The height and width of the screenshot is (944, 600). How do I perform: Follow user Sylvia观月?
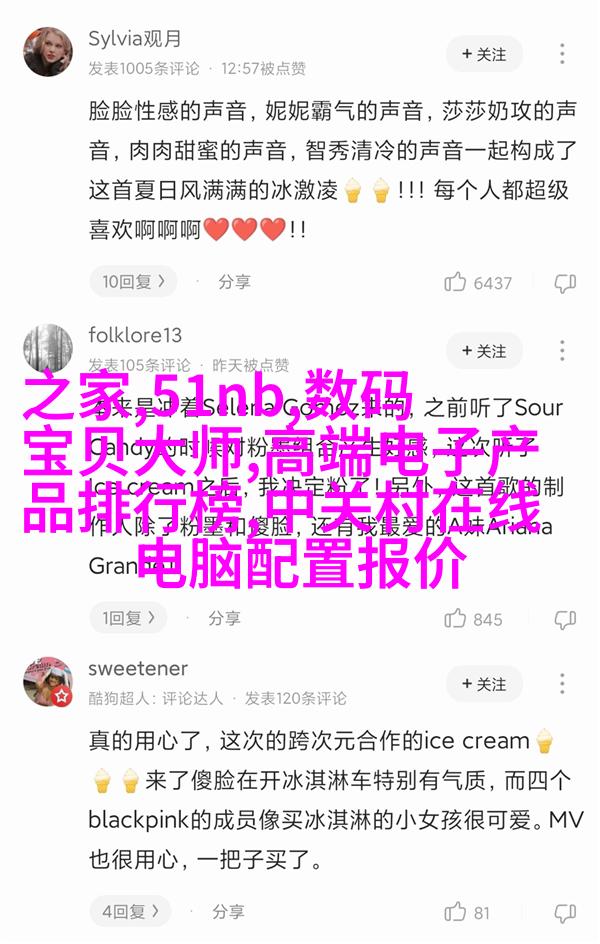coord(484,53)
